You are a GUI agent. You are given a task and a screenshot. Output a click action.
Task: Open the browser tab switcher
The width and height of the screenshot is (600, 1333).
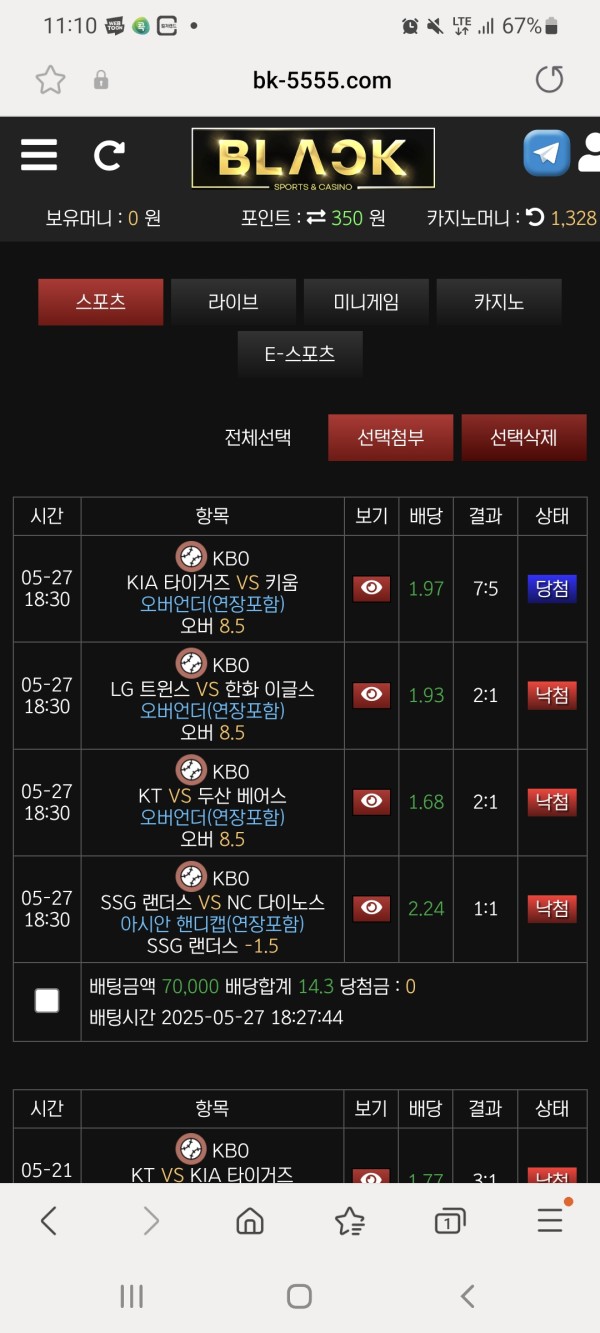(x=449, y=1221)
